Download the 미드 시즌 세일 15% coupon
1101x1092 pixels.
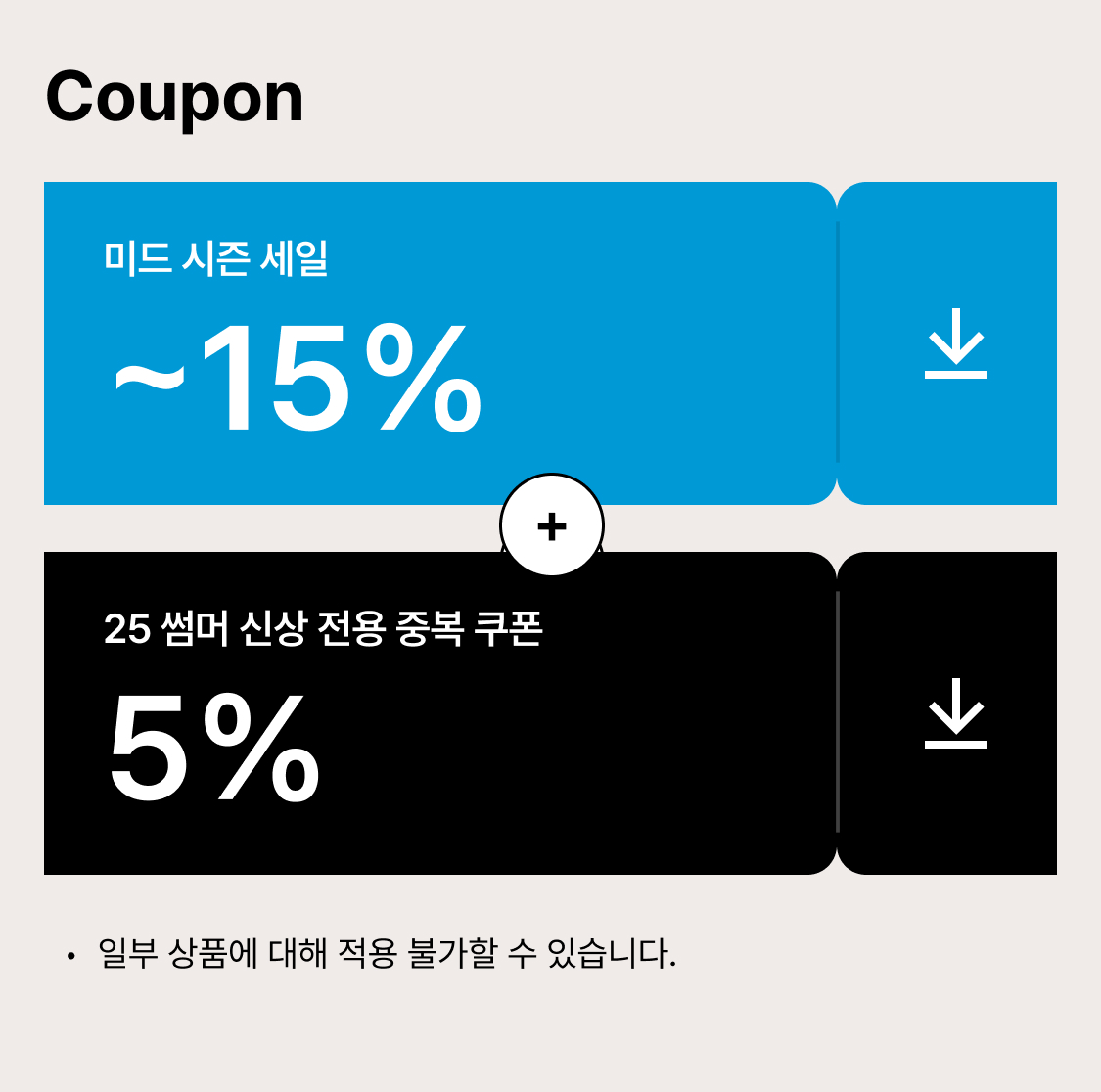click(955, 343)
